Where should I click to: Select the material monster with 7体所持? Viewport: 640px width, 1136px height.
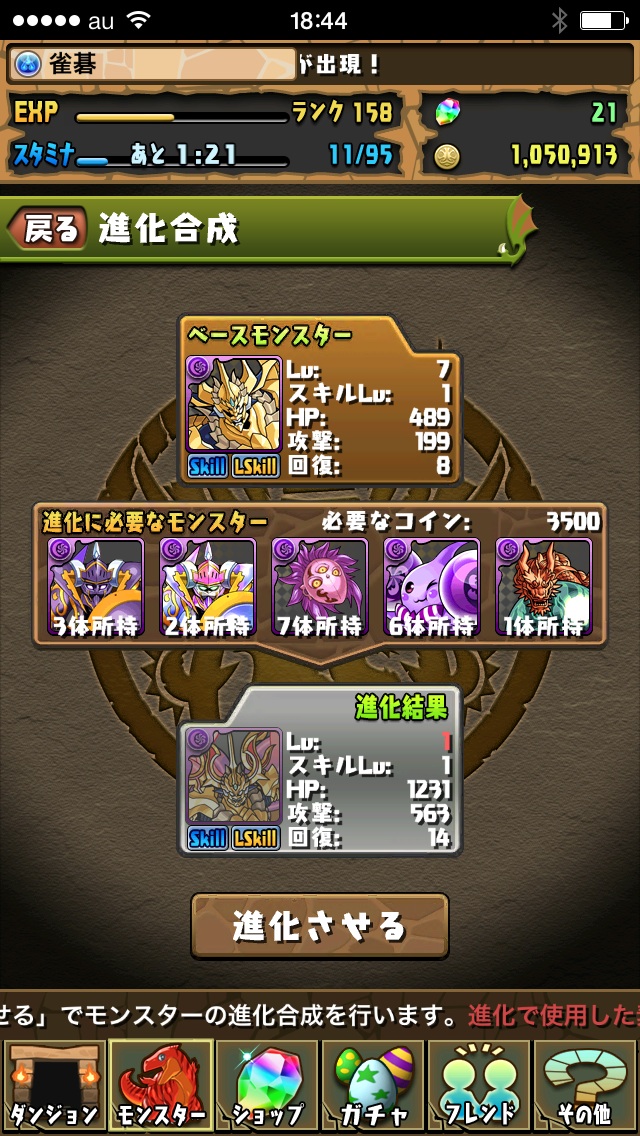[320, 587]
